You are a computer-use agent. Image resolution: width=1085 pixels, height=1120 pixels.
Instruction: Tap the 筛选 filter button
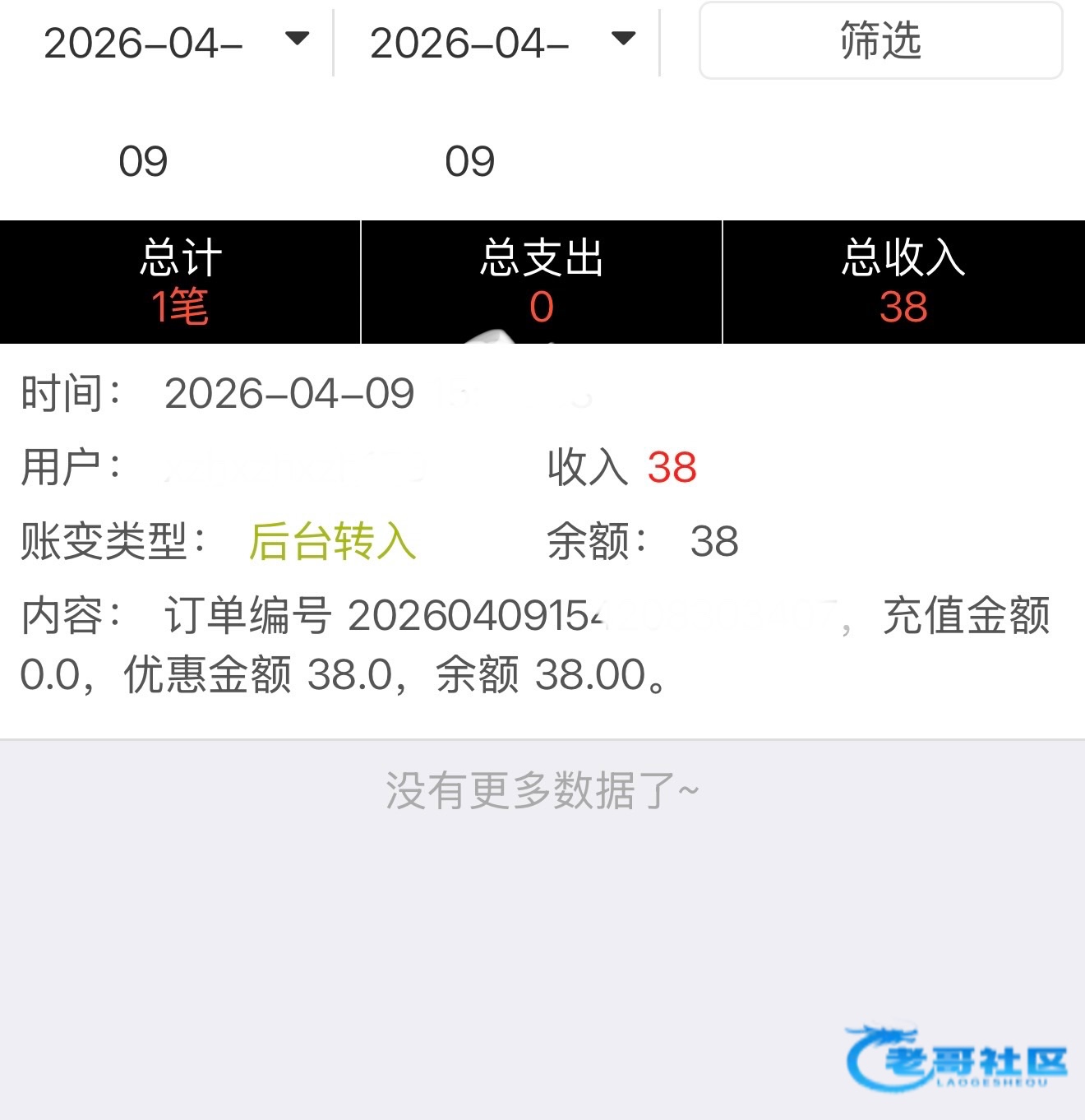[880, 40]
